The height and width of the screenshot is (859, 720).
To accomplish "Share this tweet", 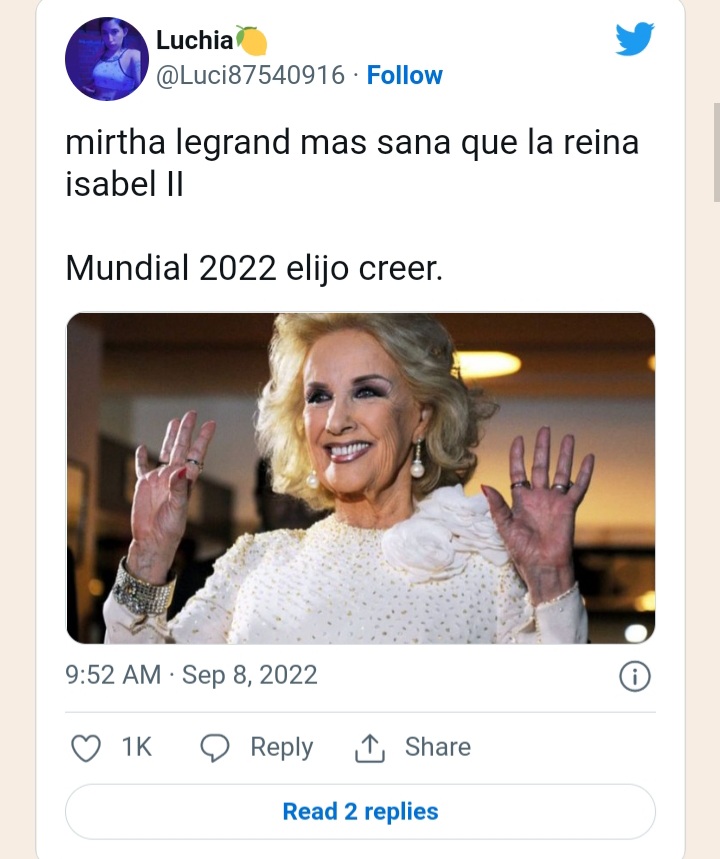I will tap(413, 748).
